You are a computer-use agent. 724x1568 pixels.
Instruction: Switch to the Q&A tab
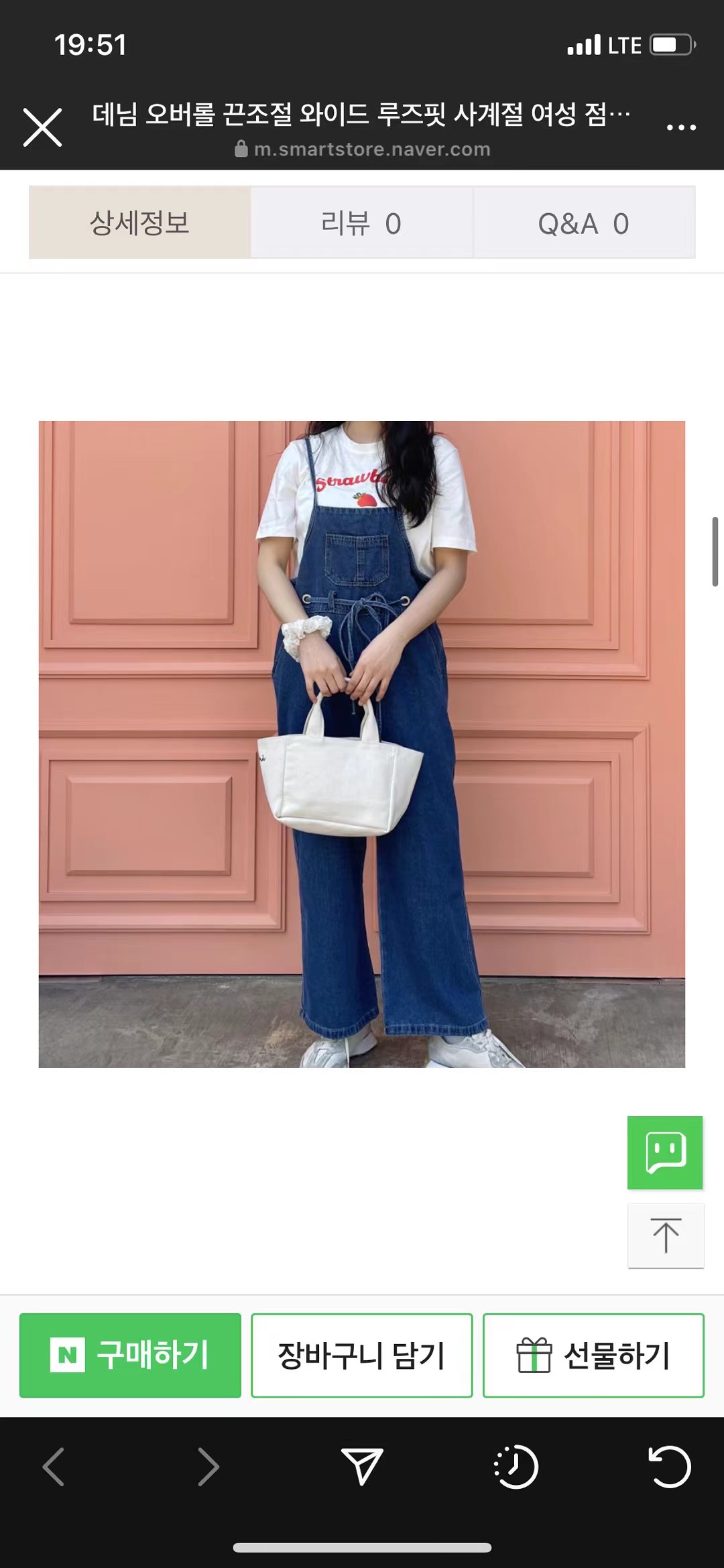[583, 223]
